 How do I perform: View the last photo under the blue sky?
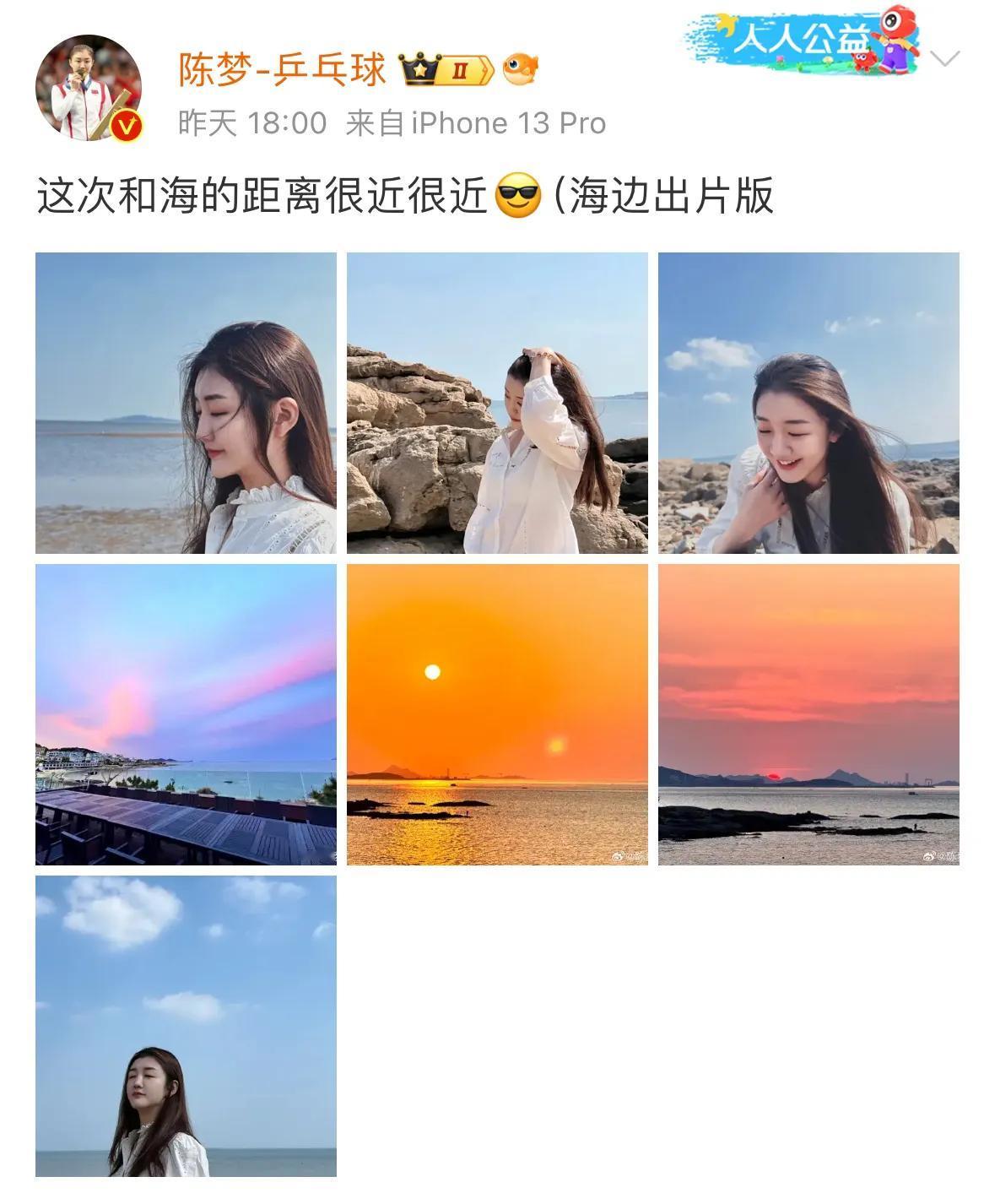point(185,1027)
